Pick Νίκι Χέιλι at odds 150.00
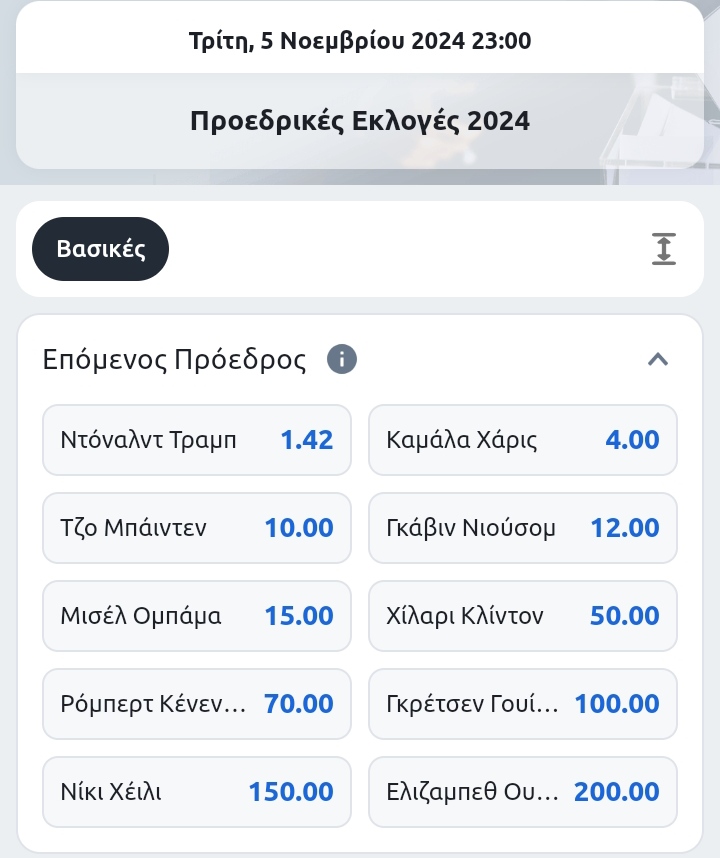 tap(197, 792)
